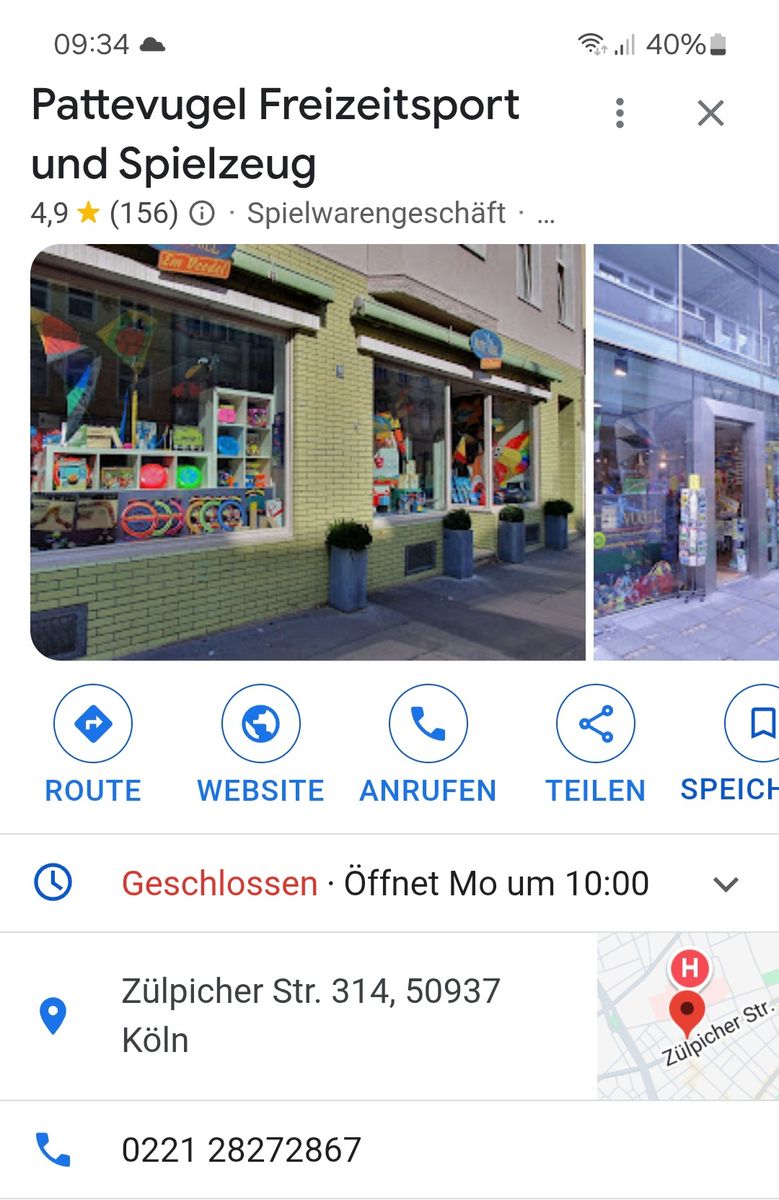This screenshot has height=1200, width=779.
Task: Open the yellow brick storefront photo
Action: tap(307, 452)
